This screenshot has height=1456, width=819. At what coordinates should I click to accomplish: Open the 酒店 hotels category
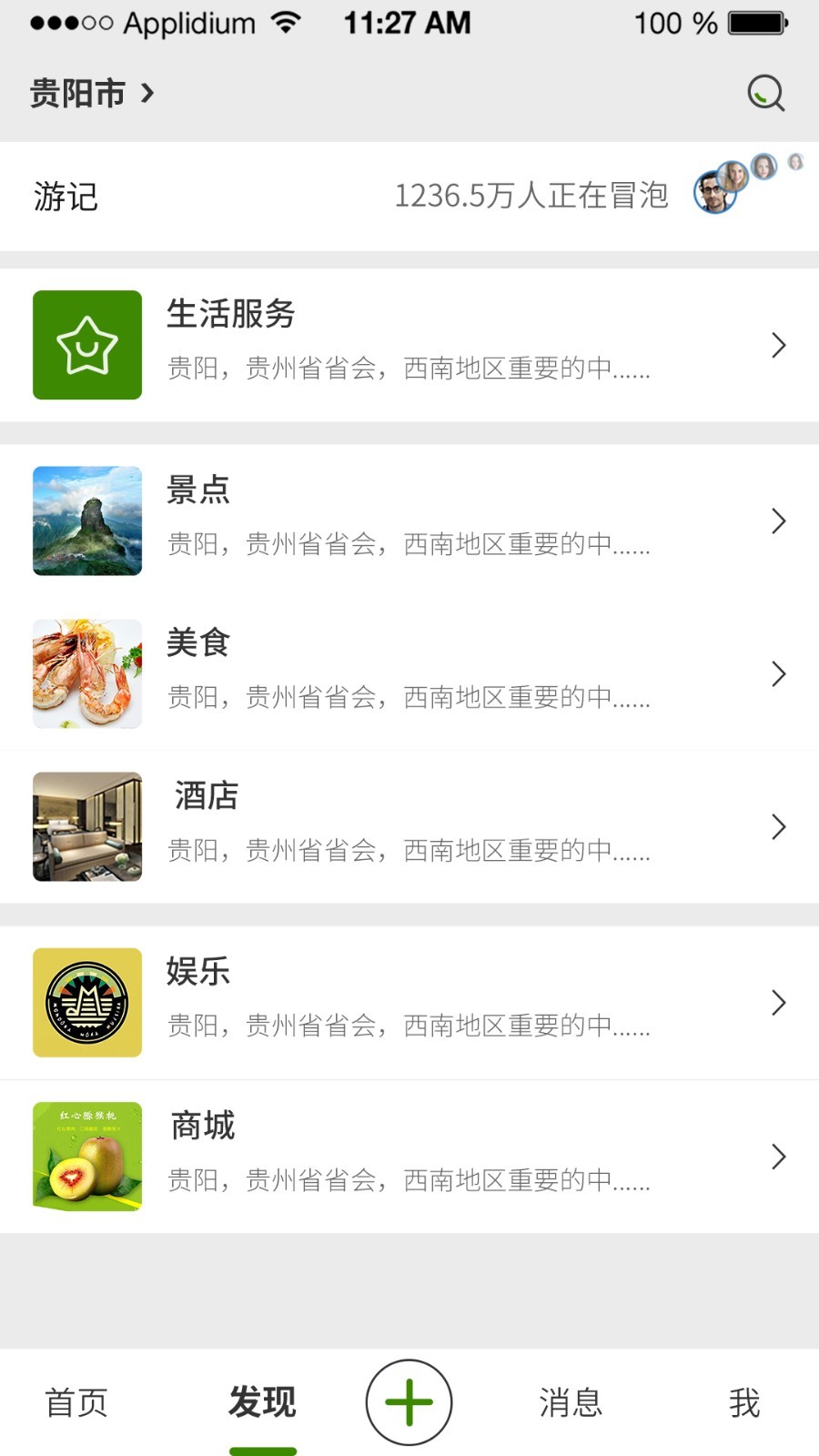409,826
